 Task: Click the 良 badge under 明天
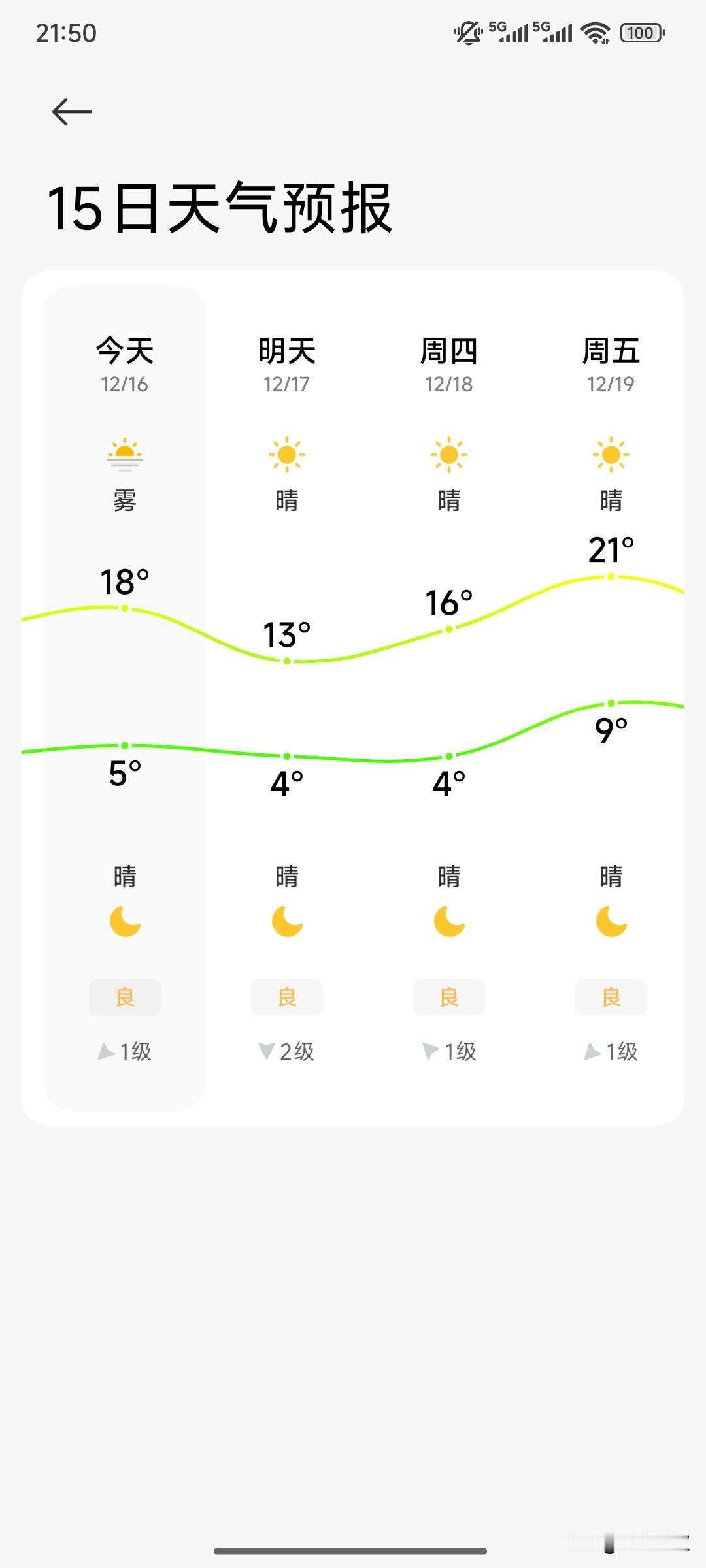click(286, 997)
